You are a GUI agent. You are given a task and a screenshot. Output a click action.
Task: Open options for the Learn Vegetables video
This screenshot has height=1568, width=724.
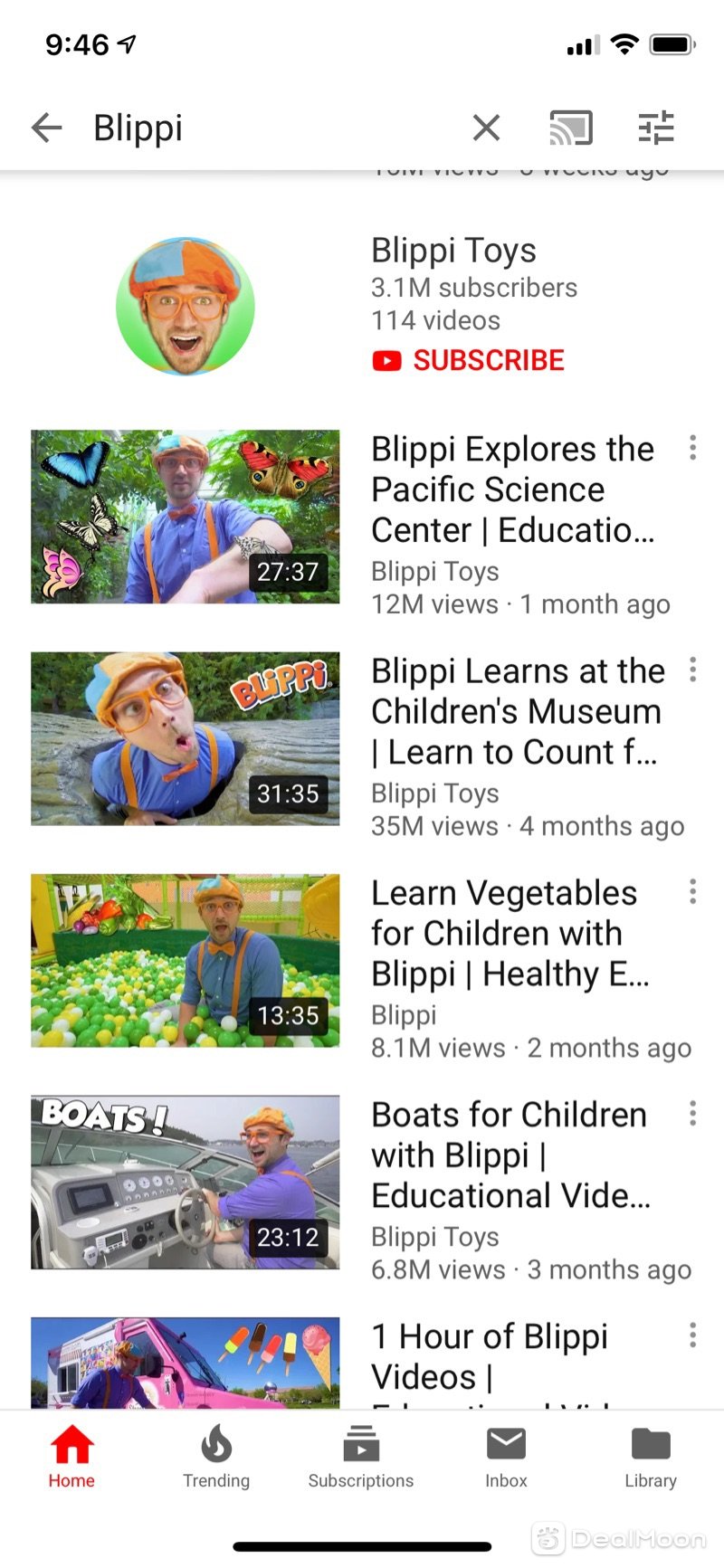[x=692, y=892]
